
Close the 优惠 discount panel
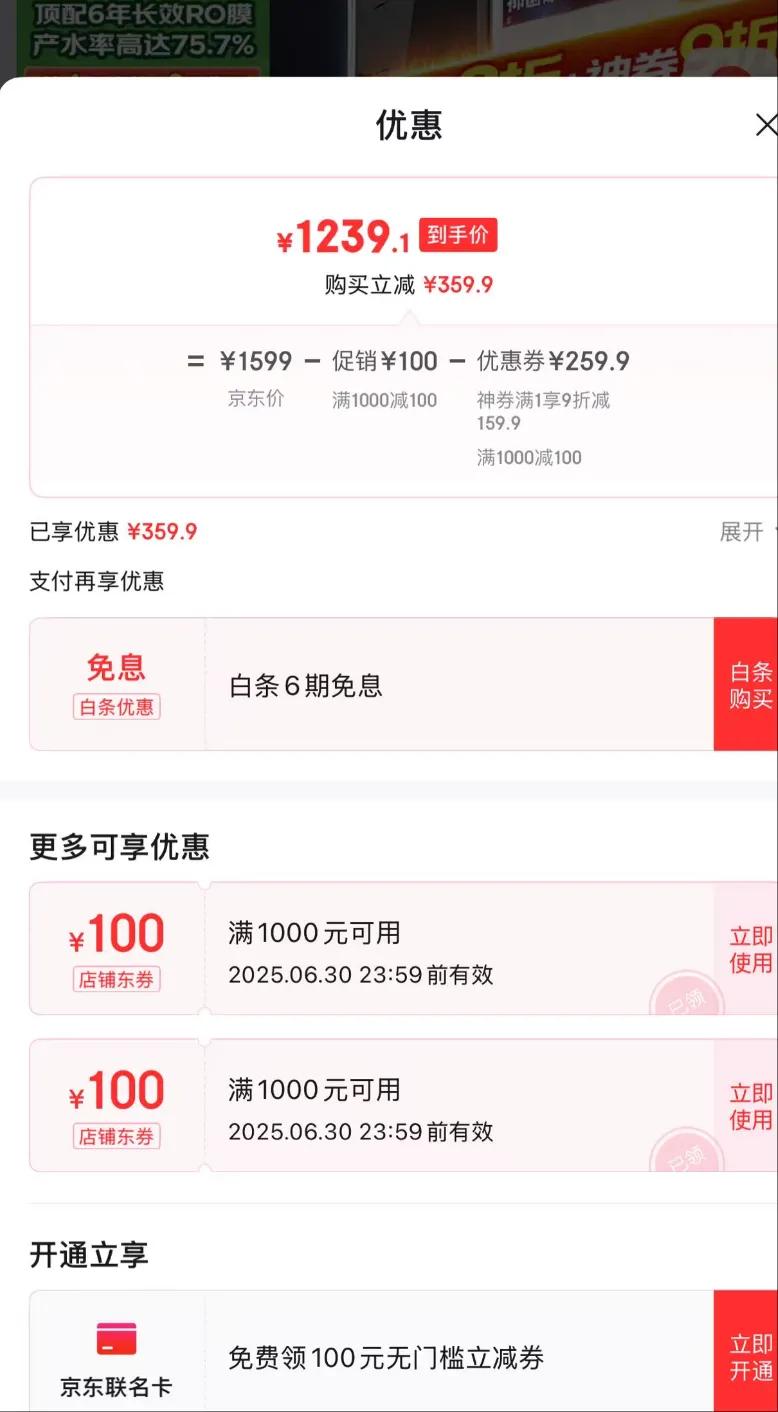pos(765,125)
